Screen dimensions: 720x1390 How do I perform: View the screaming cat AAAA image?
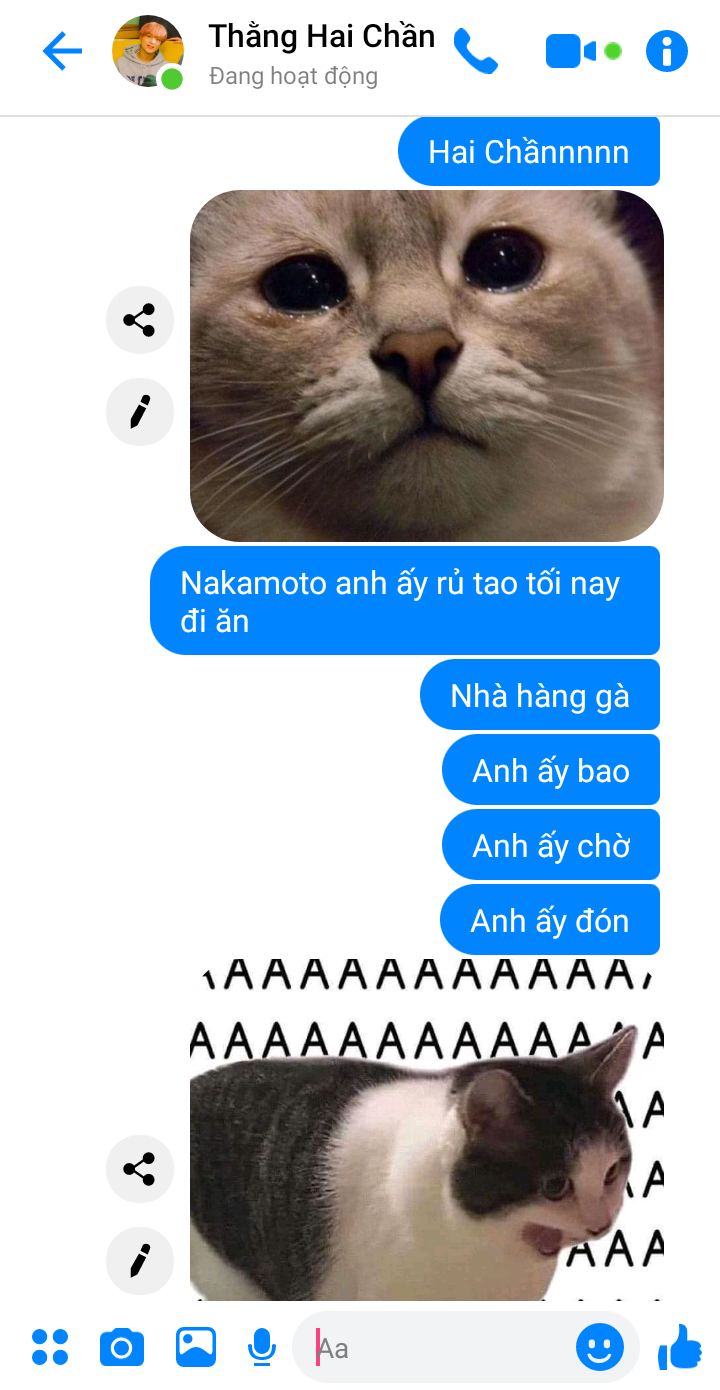pyautogui.click(x=427, y=1130)
